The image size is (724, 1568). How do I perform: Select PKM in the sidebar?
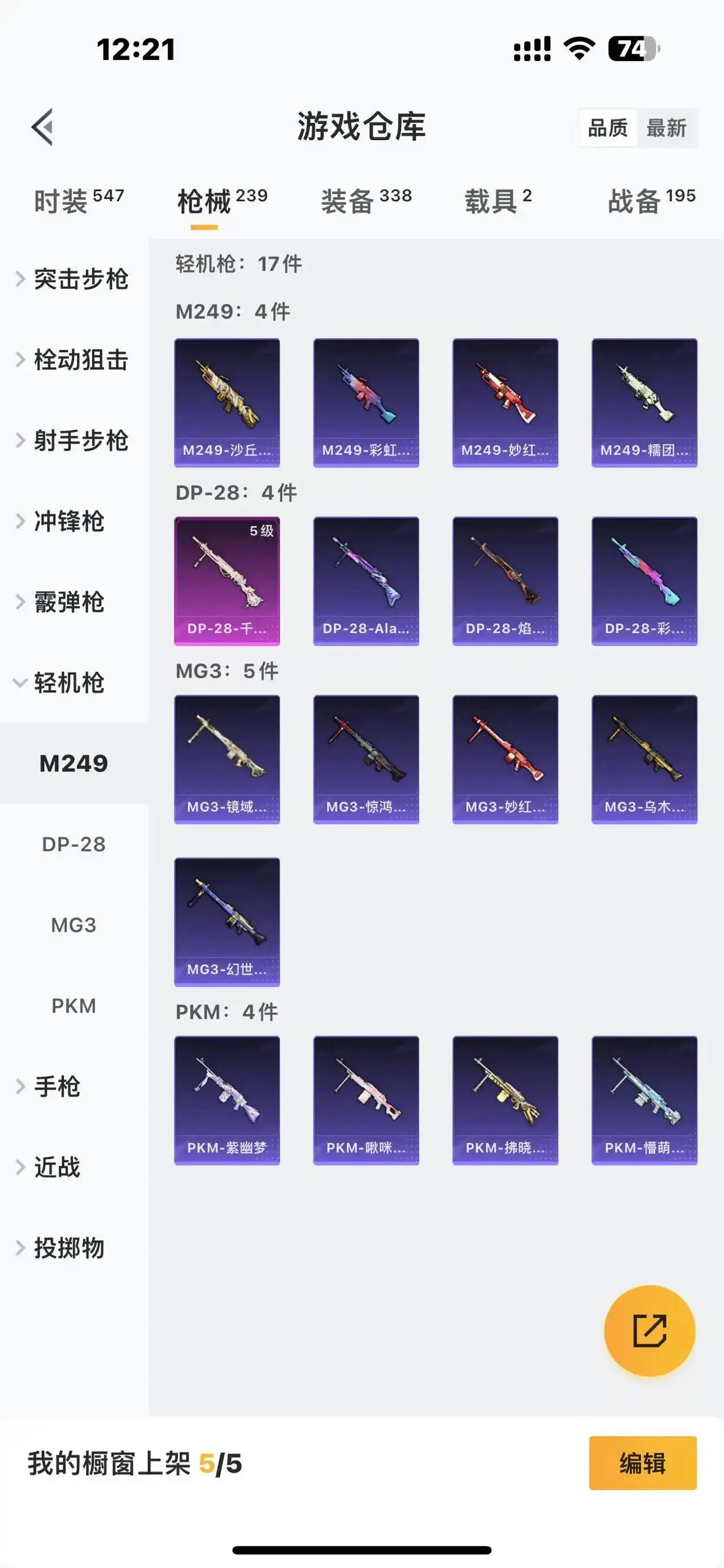coord(74,1006)
